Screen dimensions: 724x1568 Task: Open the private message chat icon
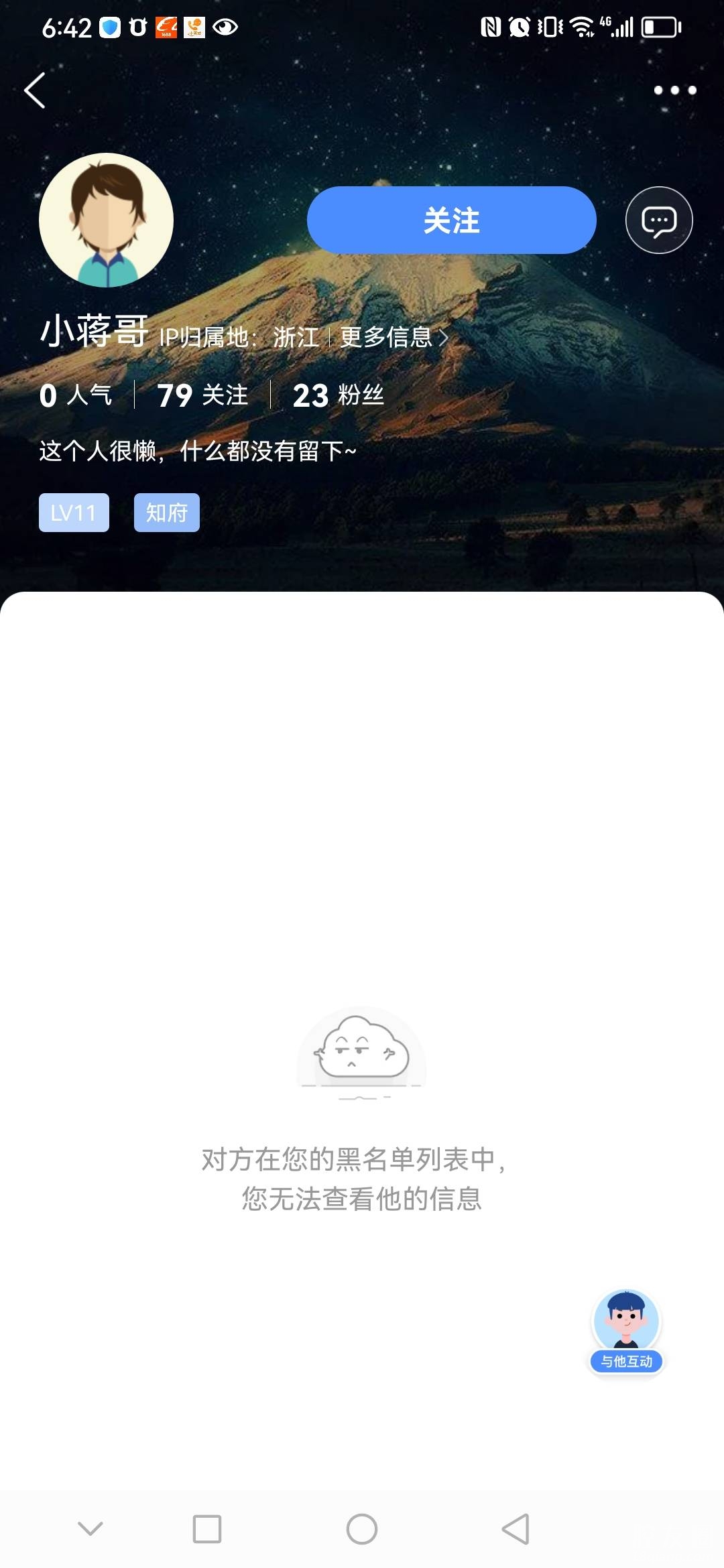point(658,220)
